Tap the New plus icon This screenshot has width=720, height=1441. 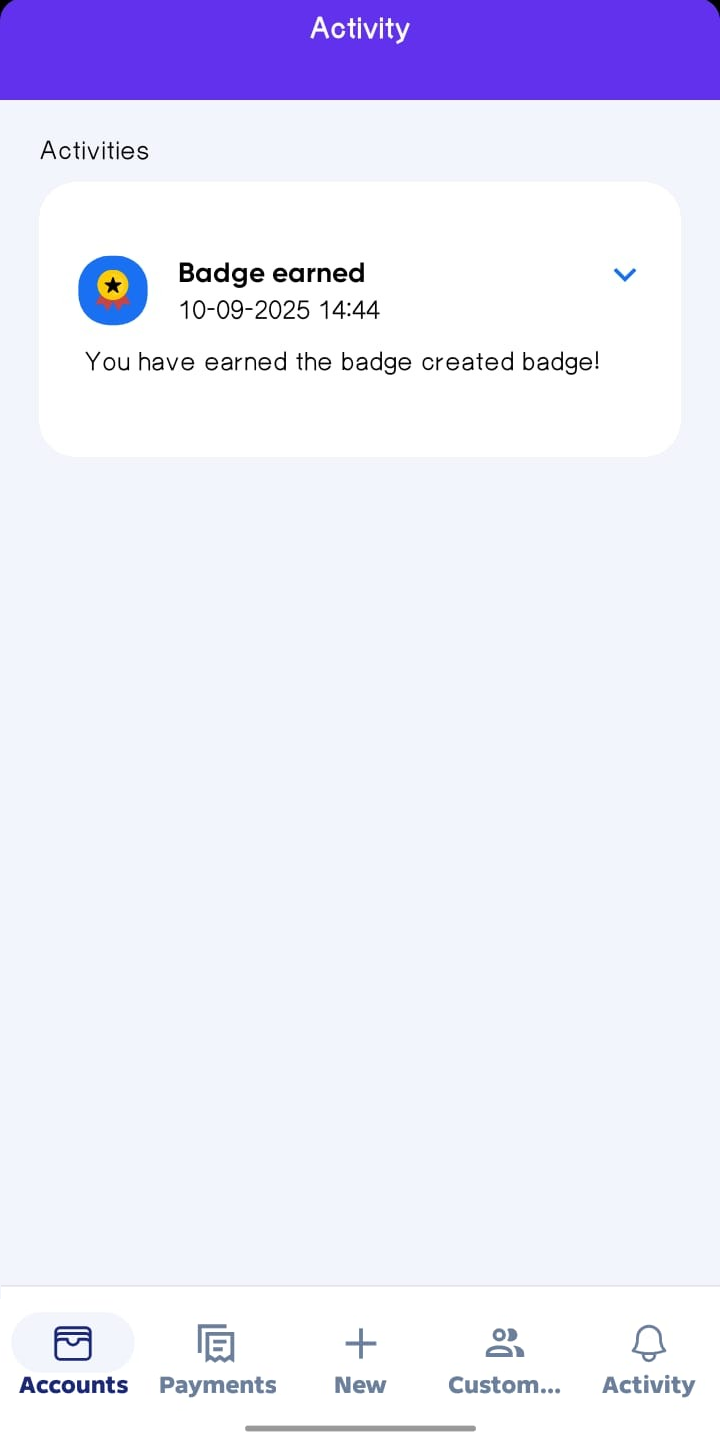click(359, 1343)
